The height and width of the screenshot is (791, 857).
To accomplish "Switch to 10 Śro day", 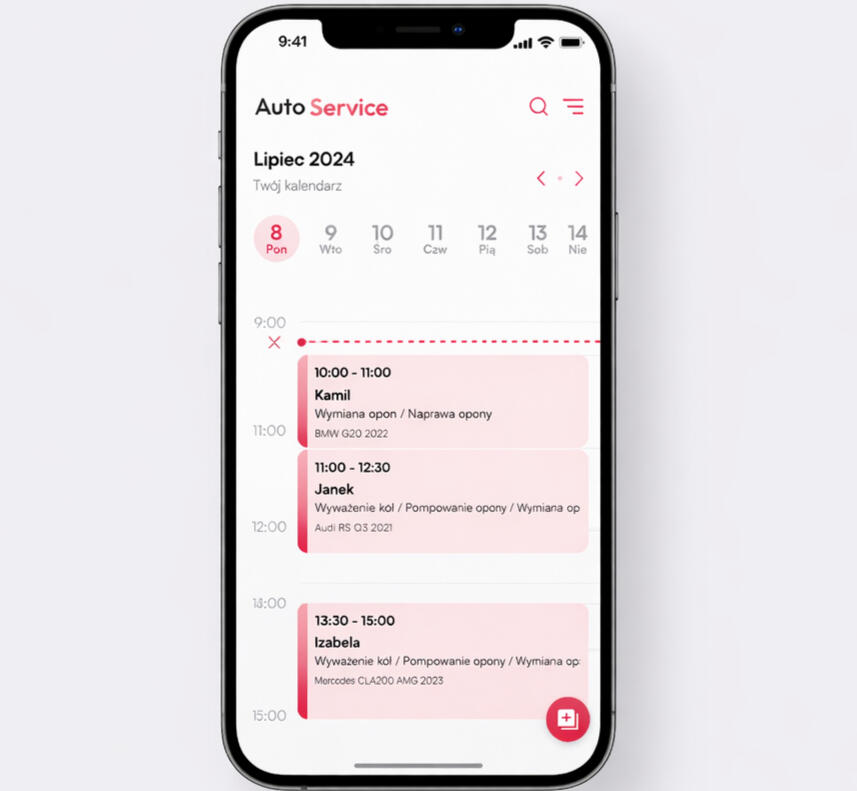I will click(x=382, y=239).
